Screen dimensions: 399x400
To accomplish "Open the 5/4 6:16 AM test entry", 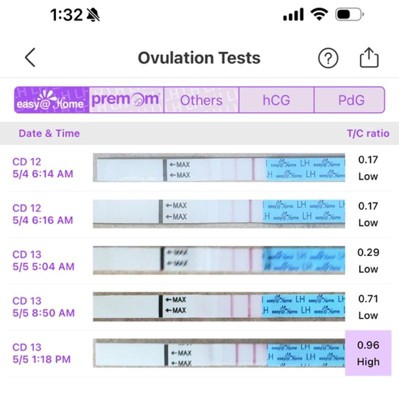I will point(199,214).
